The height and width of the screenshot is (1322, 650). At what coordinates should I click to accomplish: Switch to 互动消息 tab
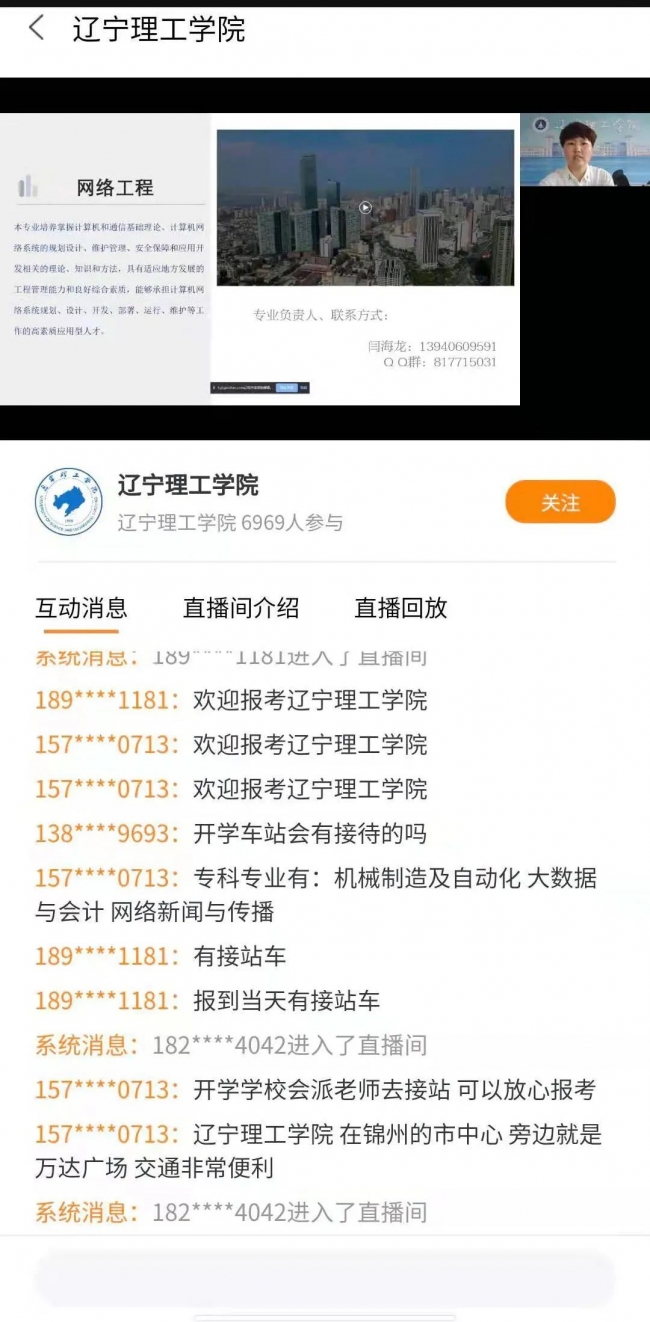pyautogui.click(x=81, y=608)
